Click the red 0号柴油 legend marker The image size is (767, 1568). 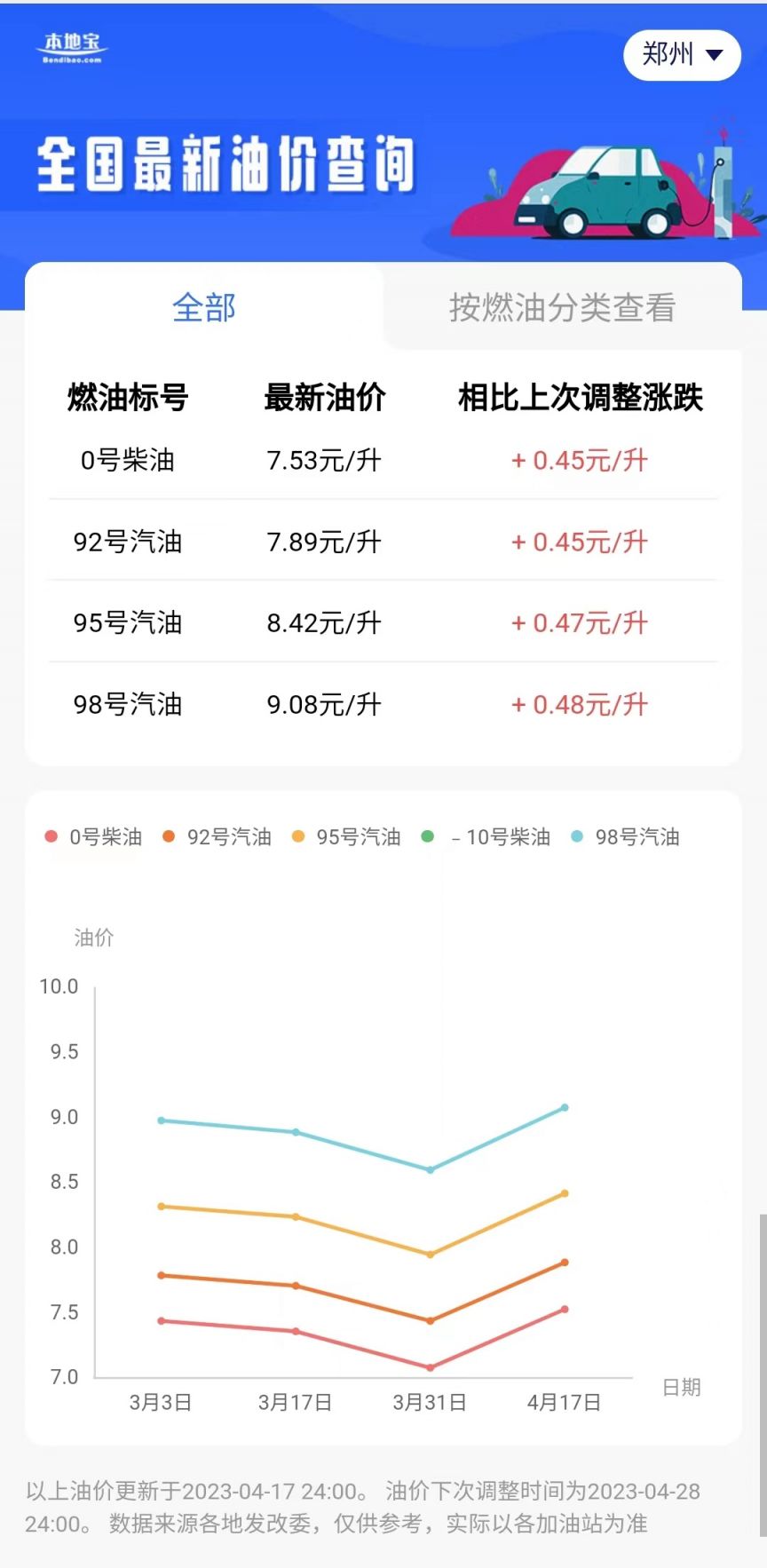51,836
